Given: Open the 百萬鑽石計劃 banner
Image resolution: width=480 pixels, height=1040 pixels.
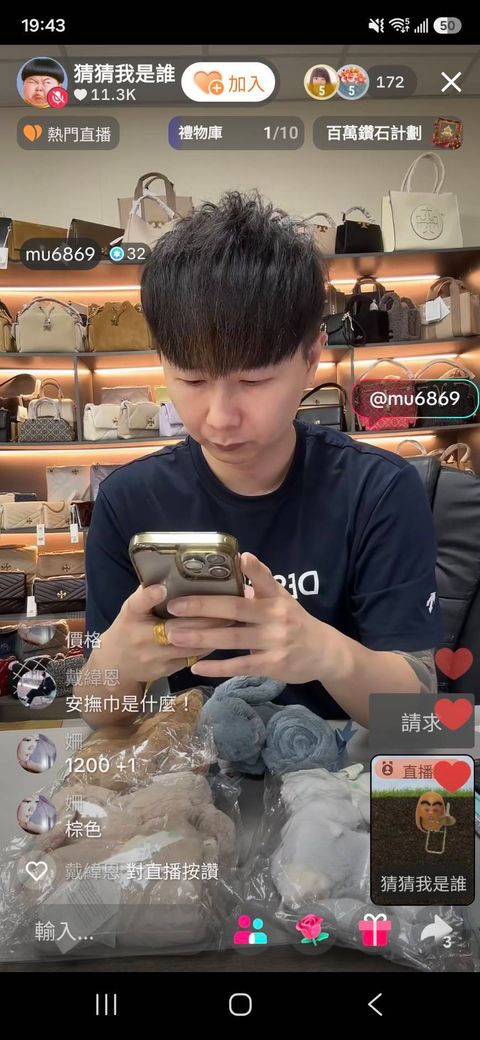Looking at the screenshot, I should pos(389,133).
